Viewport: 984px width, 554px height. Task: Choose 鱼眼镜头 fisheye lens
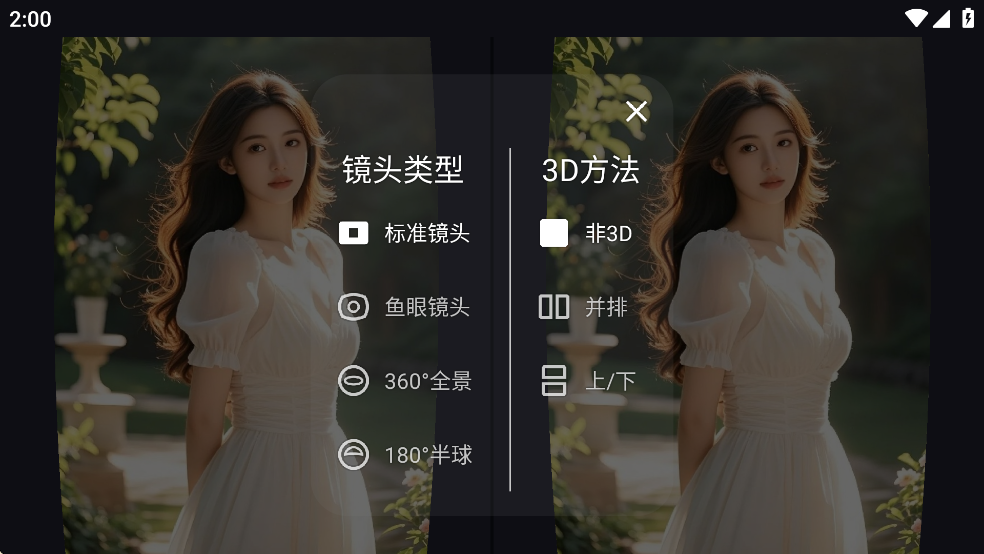click(x=405, y=307)
